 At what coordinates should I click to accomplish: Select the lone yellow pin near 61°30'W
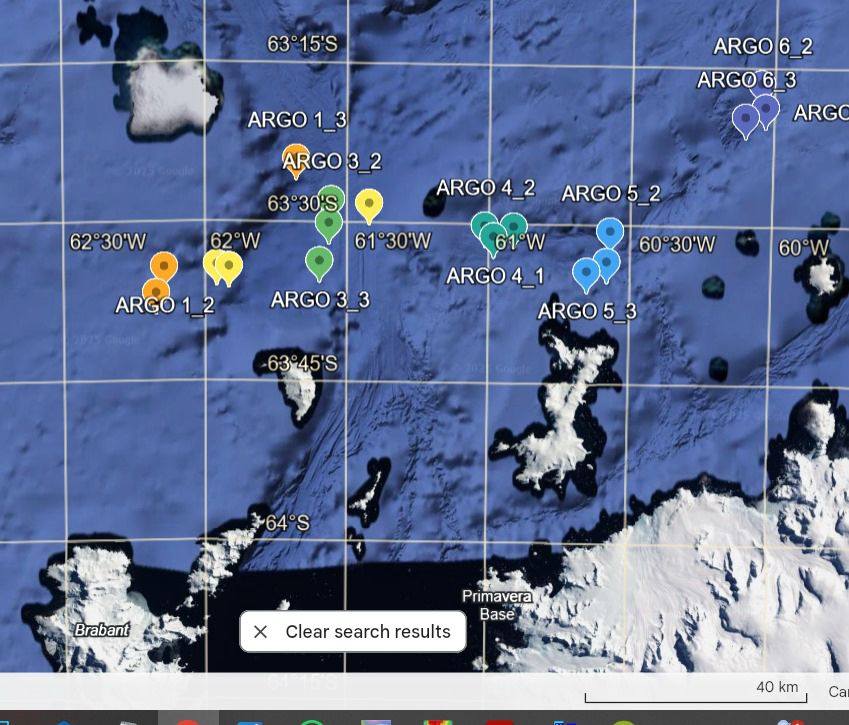(369, 204)
